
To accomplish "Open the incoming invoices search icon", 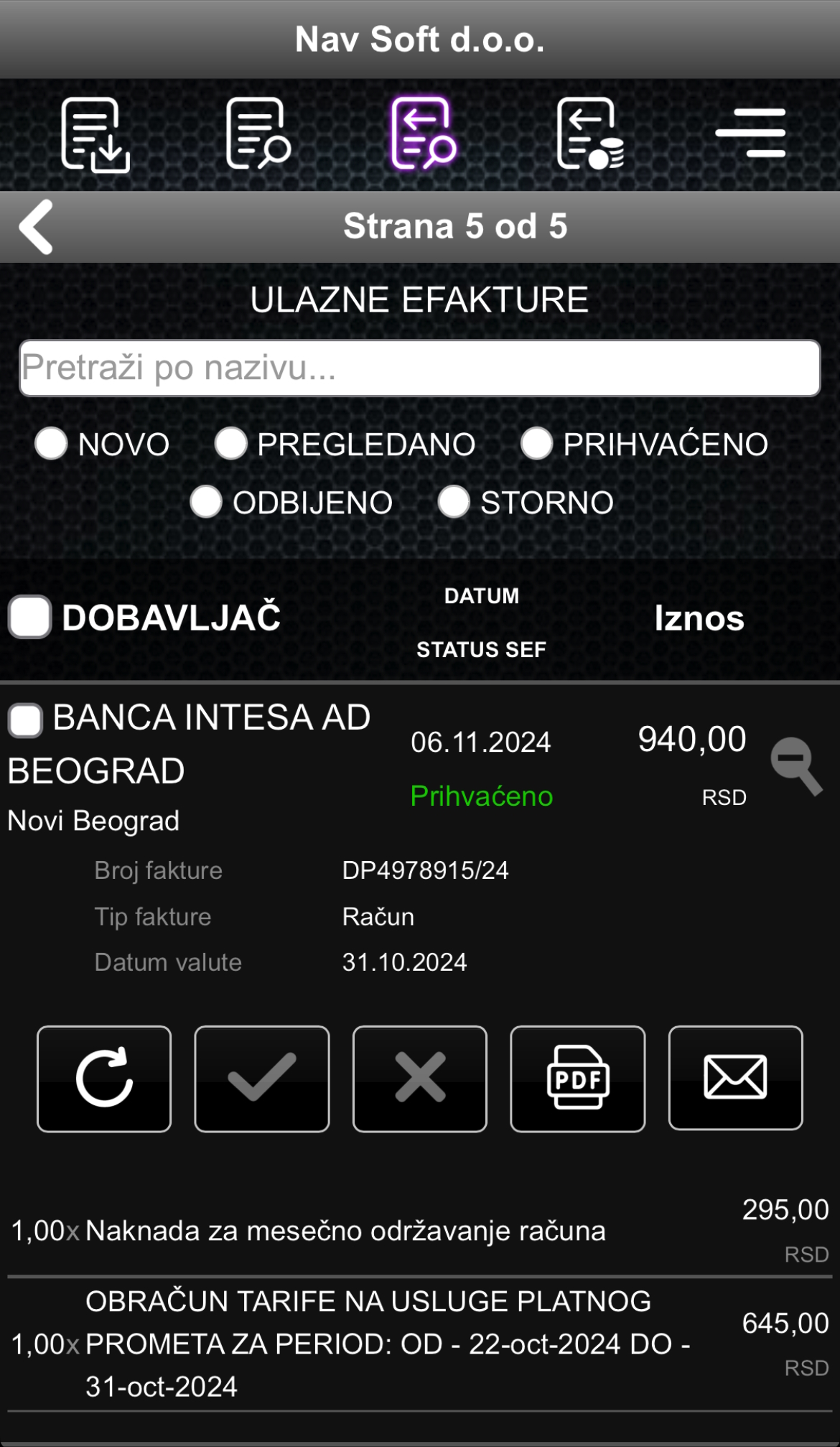I will 423,134.
